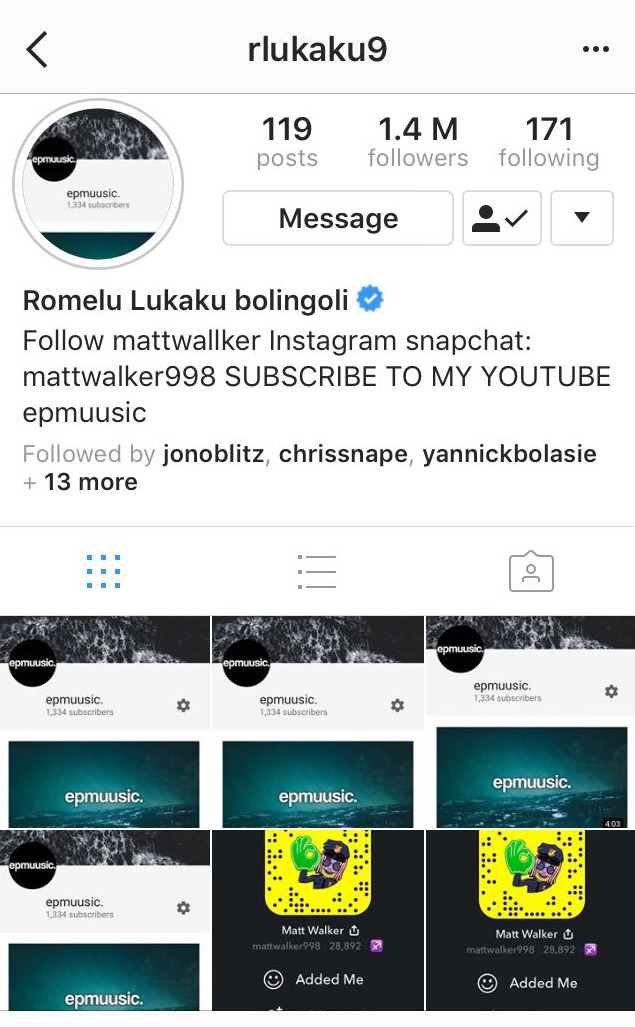Open chrissnape from Followed by

tap(343, 454)
